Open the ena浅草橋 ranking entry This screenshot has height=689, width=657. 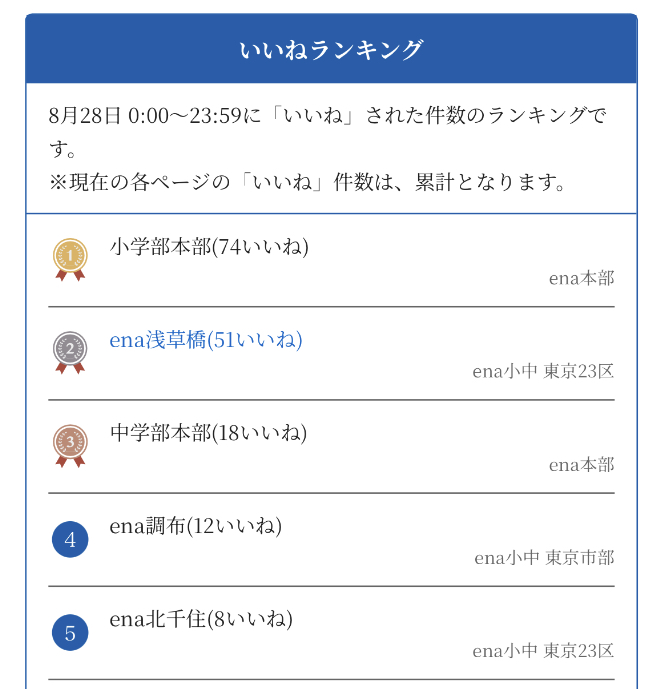pos(206,340)
